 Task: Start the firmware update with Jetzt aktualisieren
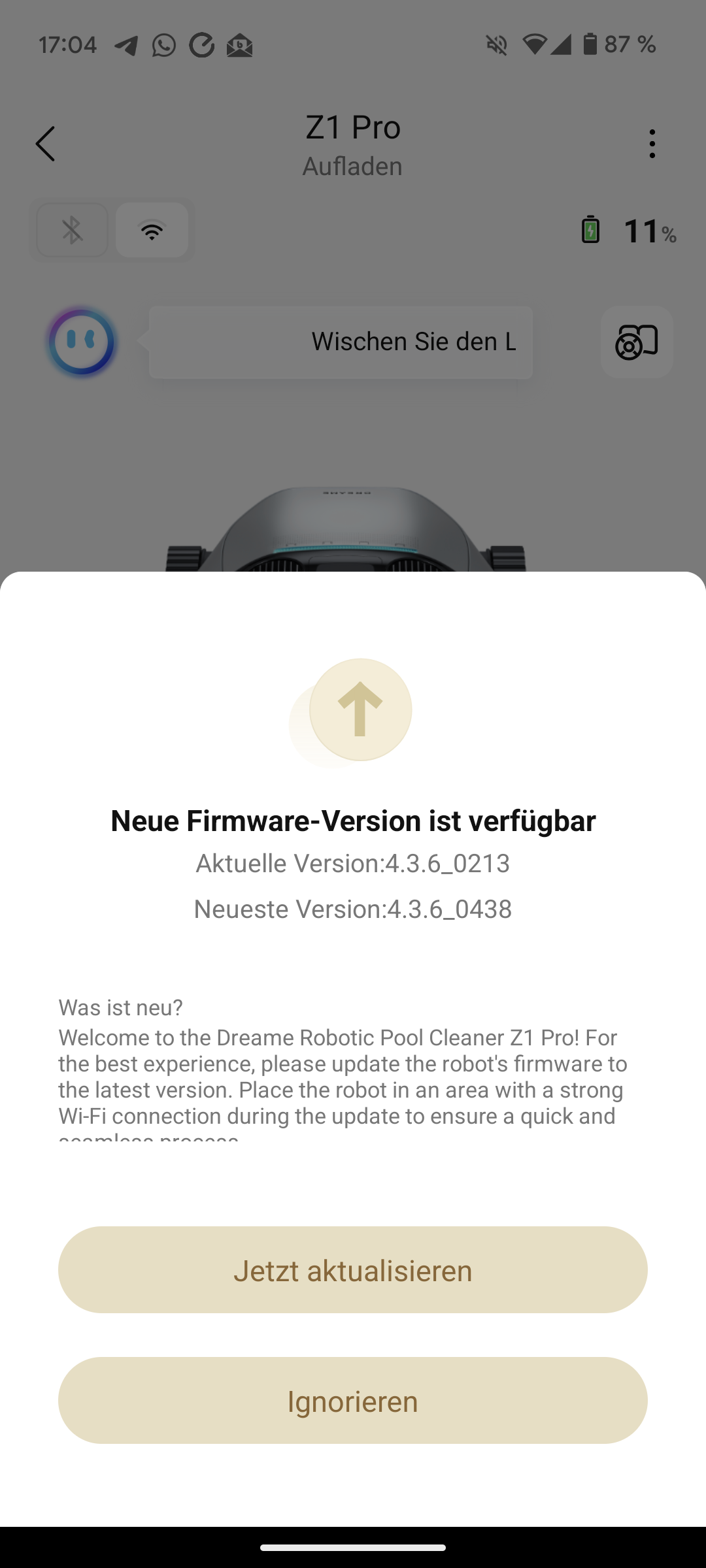353,1269
